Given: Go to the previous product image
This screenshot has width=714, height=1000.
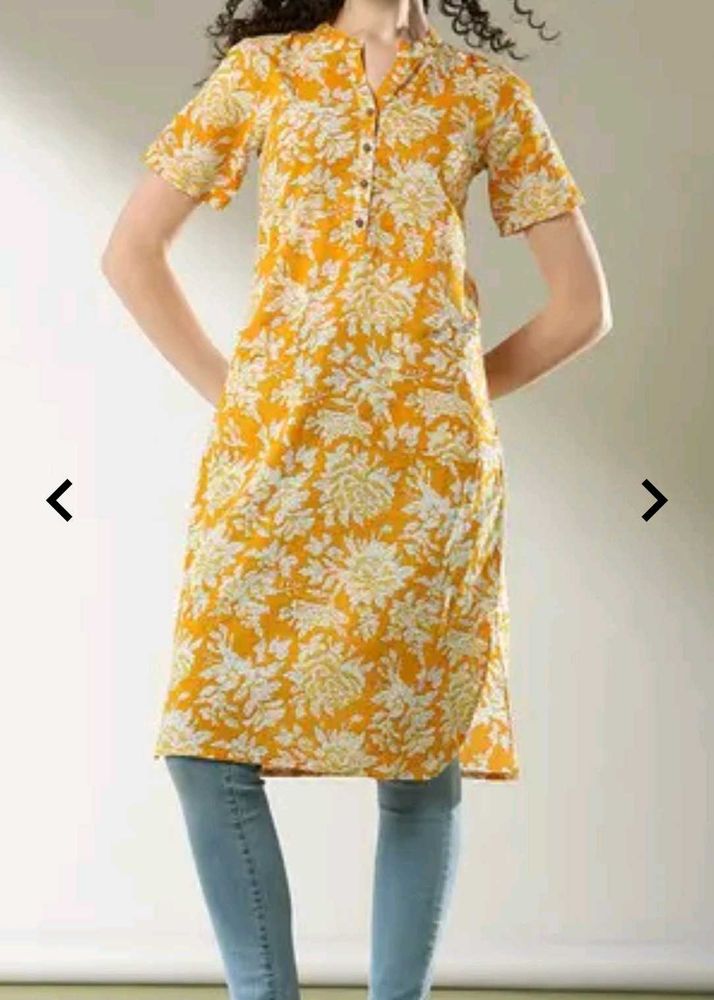Looking at the screenshot, I should (59, 500).
